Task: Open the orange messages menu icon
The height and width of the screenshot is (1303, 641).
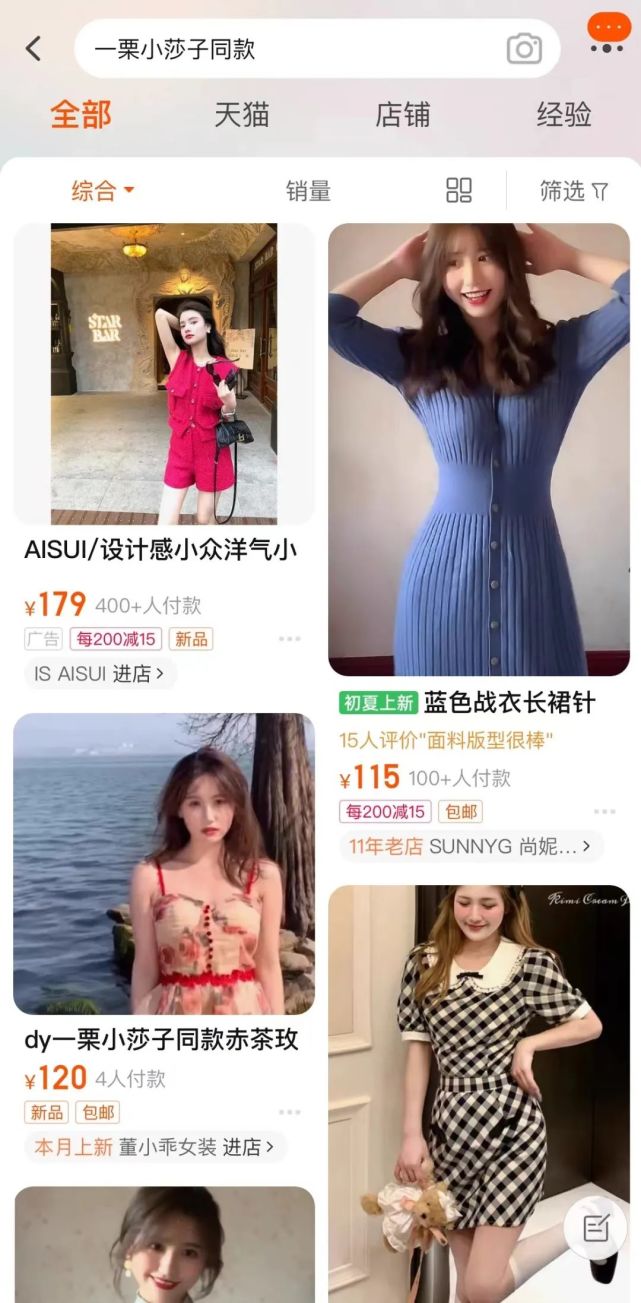Action: pos(609,31)
